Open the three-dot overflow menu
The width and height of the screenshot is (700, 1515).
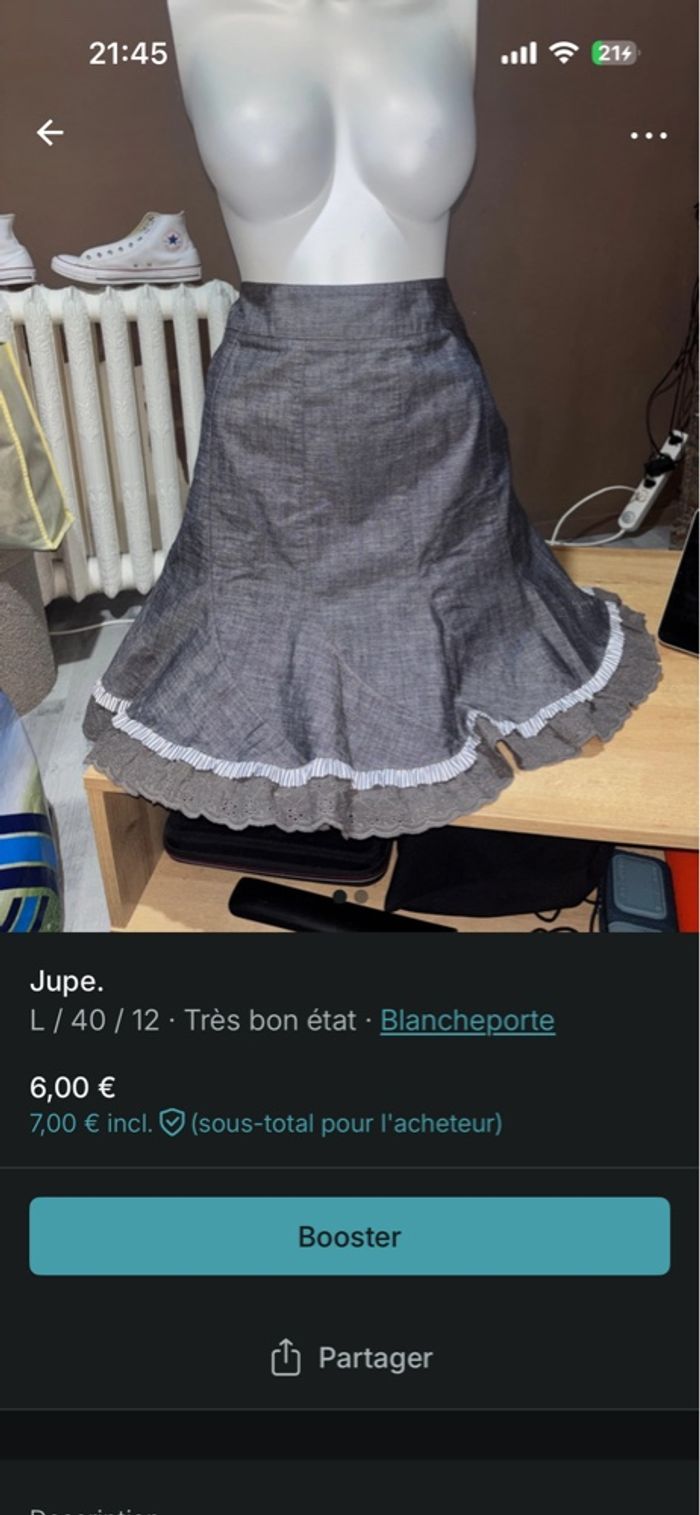648,135
